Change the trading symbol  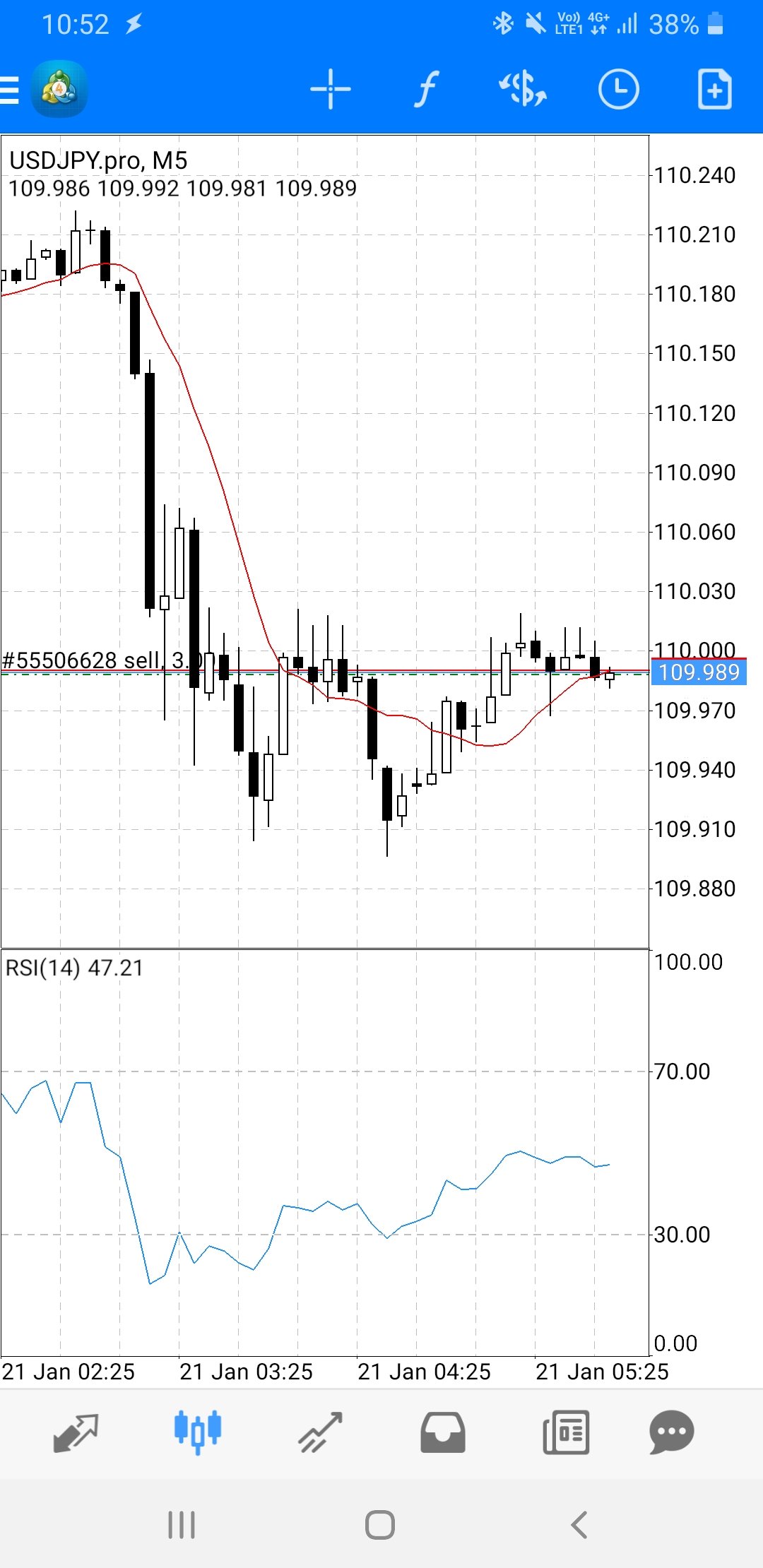[x=523, y=90]
